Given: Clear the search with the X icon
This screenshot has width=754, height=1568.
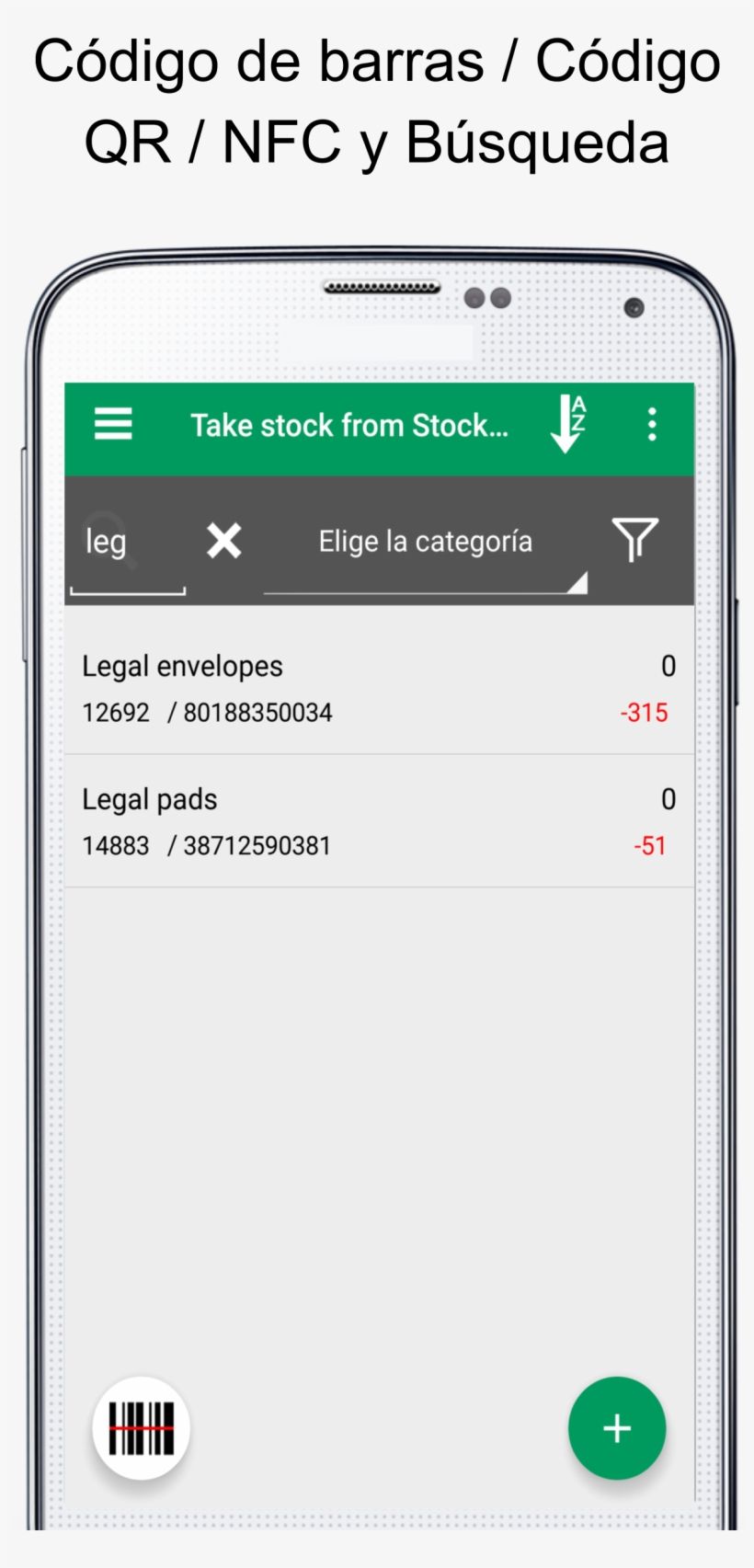Looking at the screenshot, I should [x=224, y=541].
